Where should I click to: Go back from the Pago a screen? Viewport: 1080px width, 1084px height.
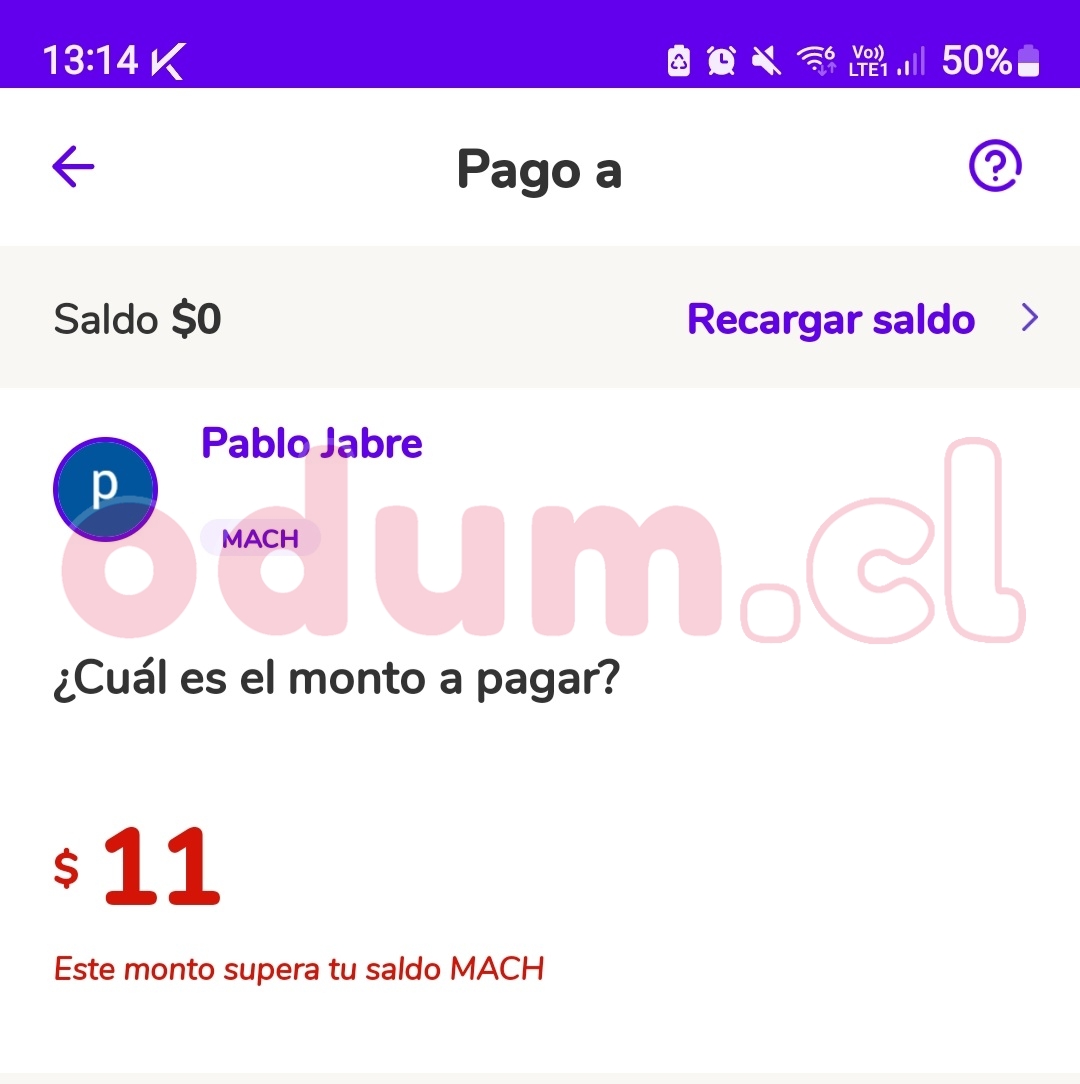tap(73, 166)
